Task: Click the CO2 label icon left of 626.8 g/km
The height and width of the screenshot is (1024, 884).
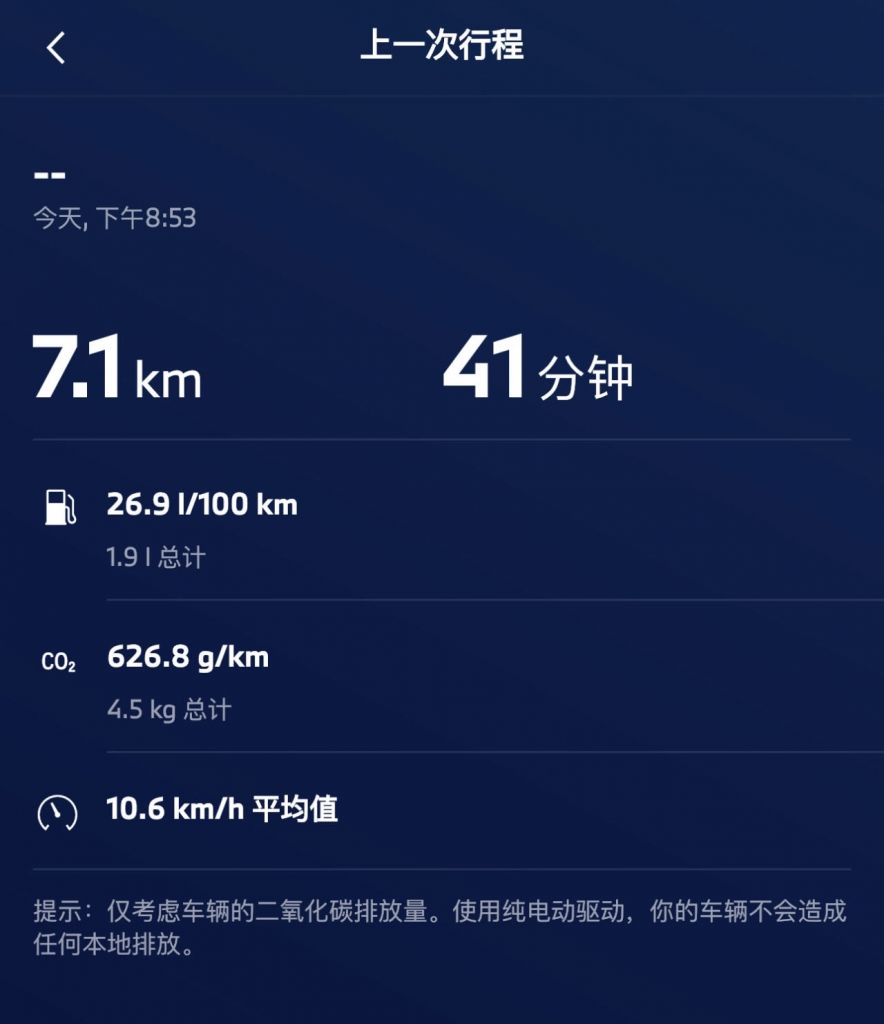Action: coord(57,659)
